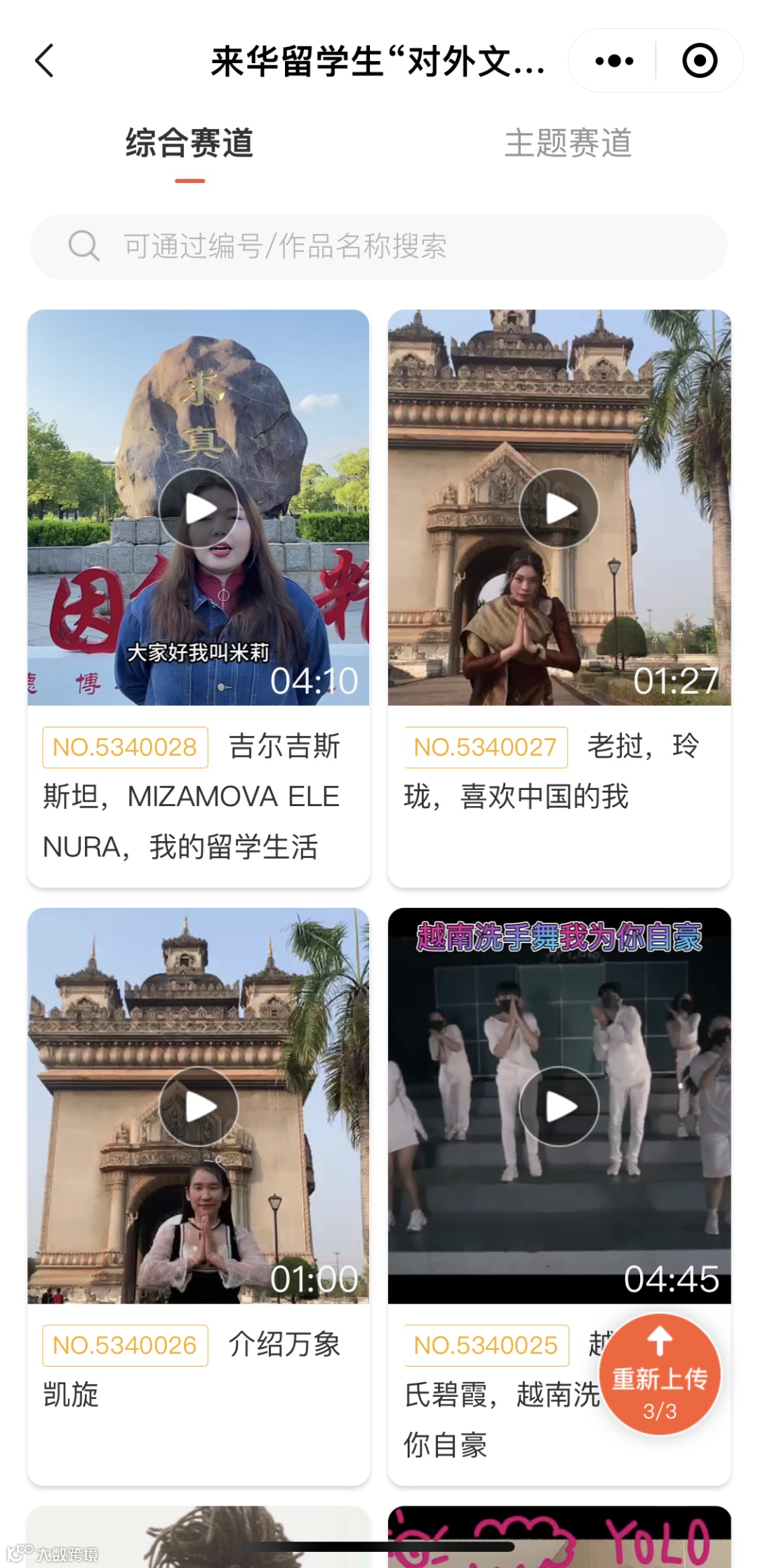Open the mini program more-options menu
Image resolution: width=758 pixels, height=1568 pixels.
tap(614, 61)
